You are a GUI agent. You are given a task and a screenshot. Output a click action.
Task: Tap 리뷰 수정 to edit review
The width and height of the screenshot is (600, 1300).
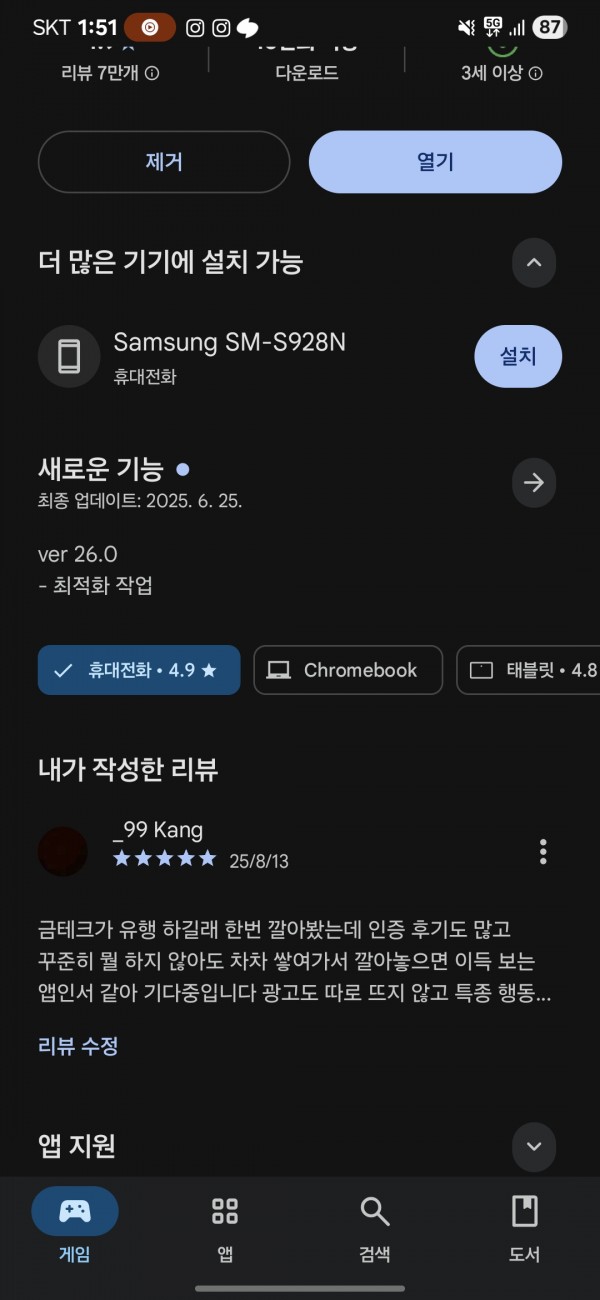[x=78, y=1046]
